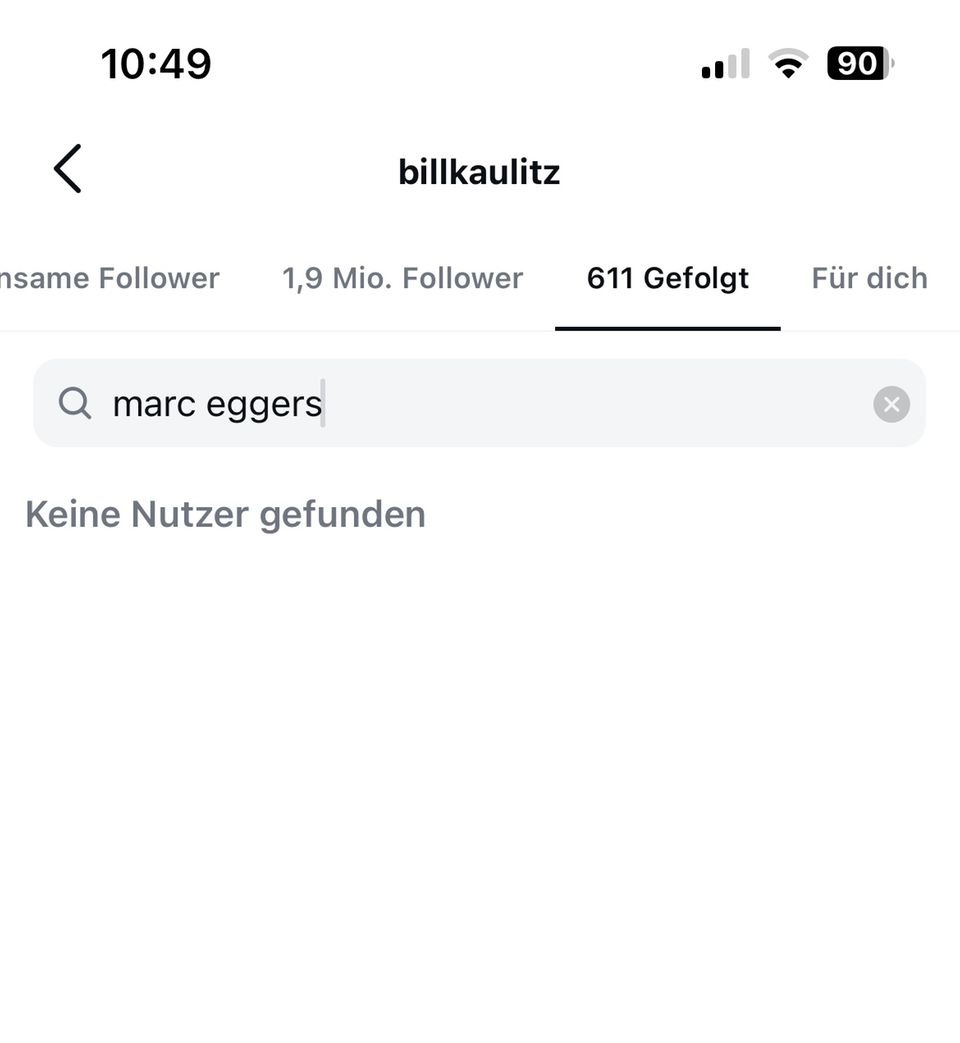Tap the battery indicator showing 90

point(855,63)
